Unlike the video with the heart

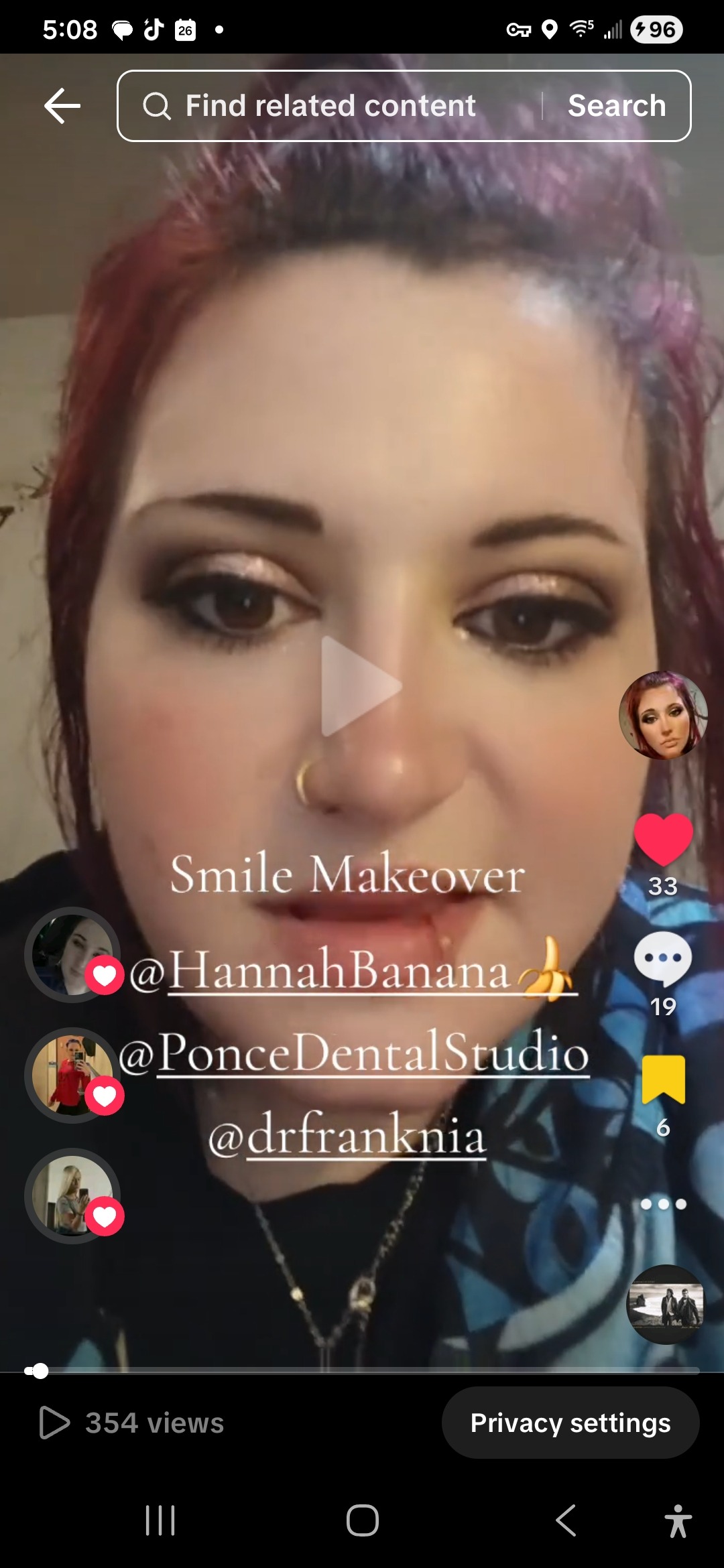coord(663,839)
